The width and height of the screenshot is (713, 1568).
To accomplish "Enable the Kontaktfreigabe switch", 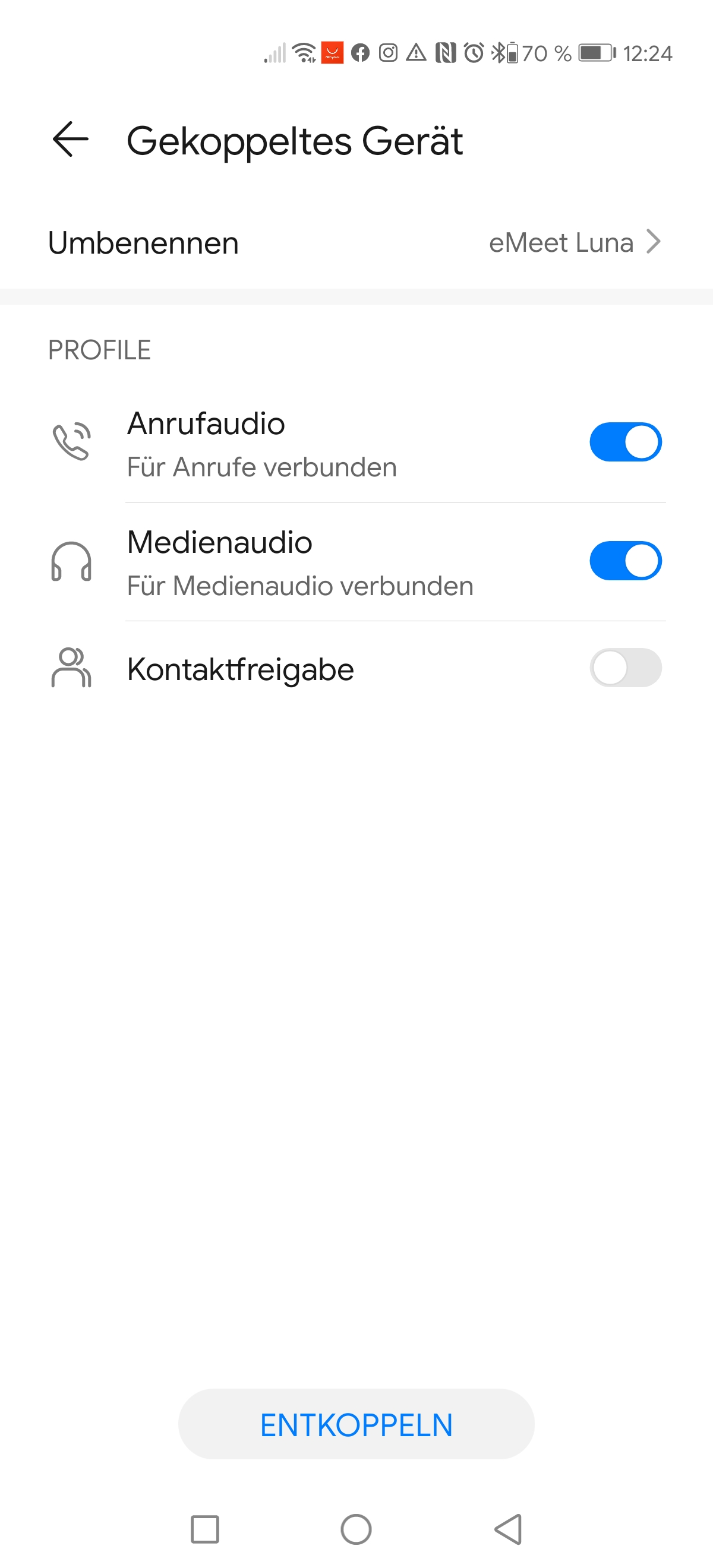I will (x=625, y=668).
